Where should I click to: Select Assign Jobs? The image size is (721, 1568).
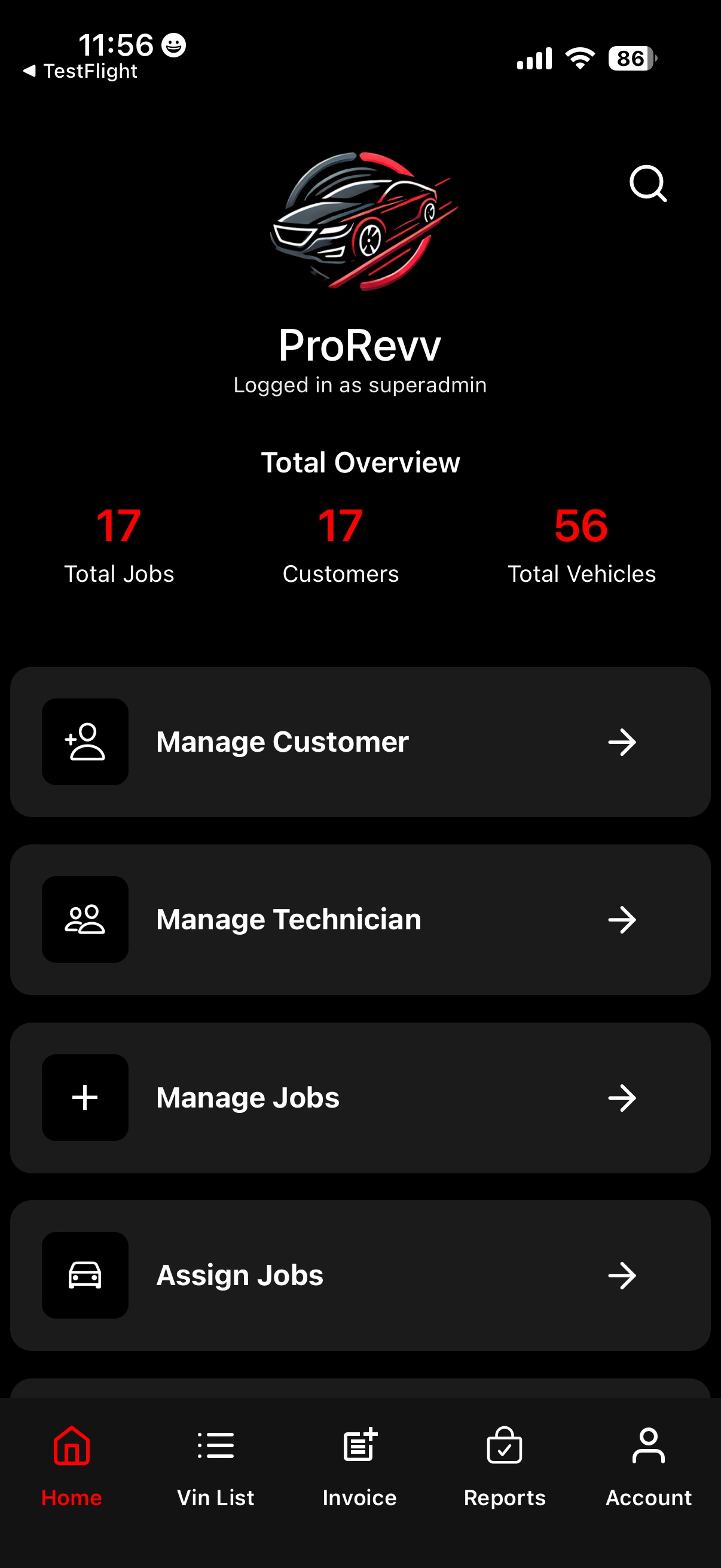[360, 1275]
